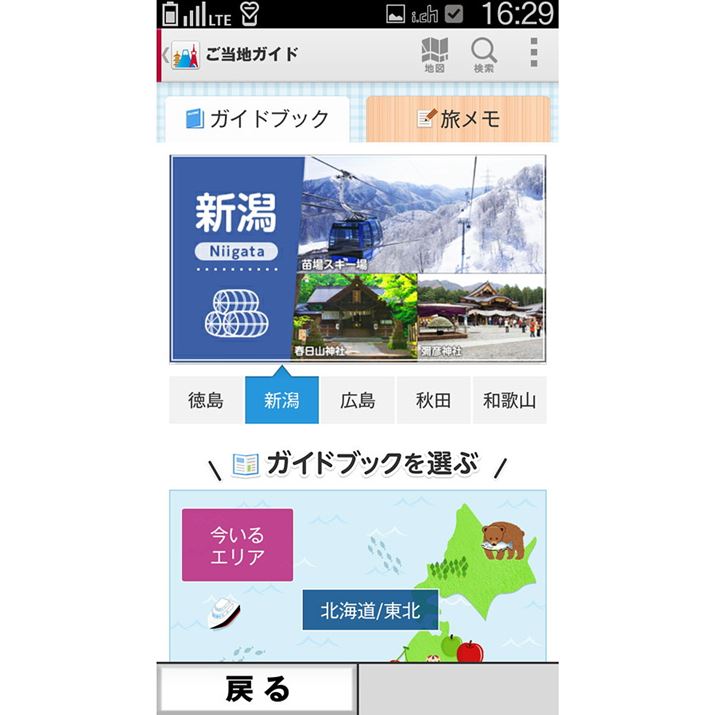Open the search (検索) icon
Image resolution: width=715 pixels, height=715 pixels.
pos(484,55)
